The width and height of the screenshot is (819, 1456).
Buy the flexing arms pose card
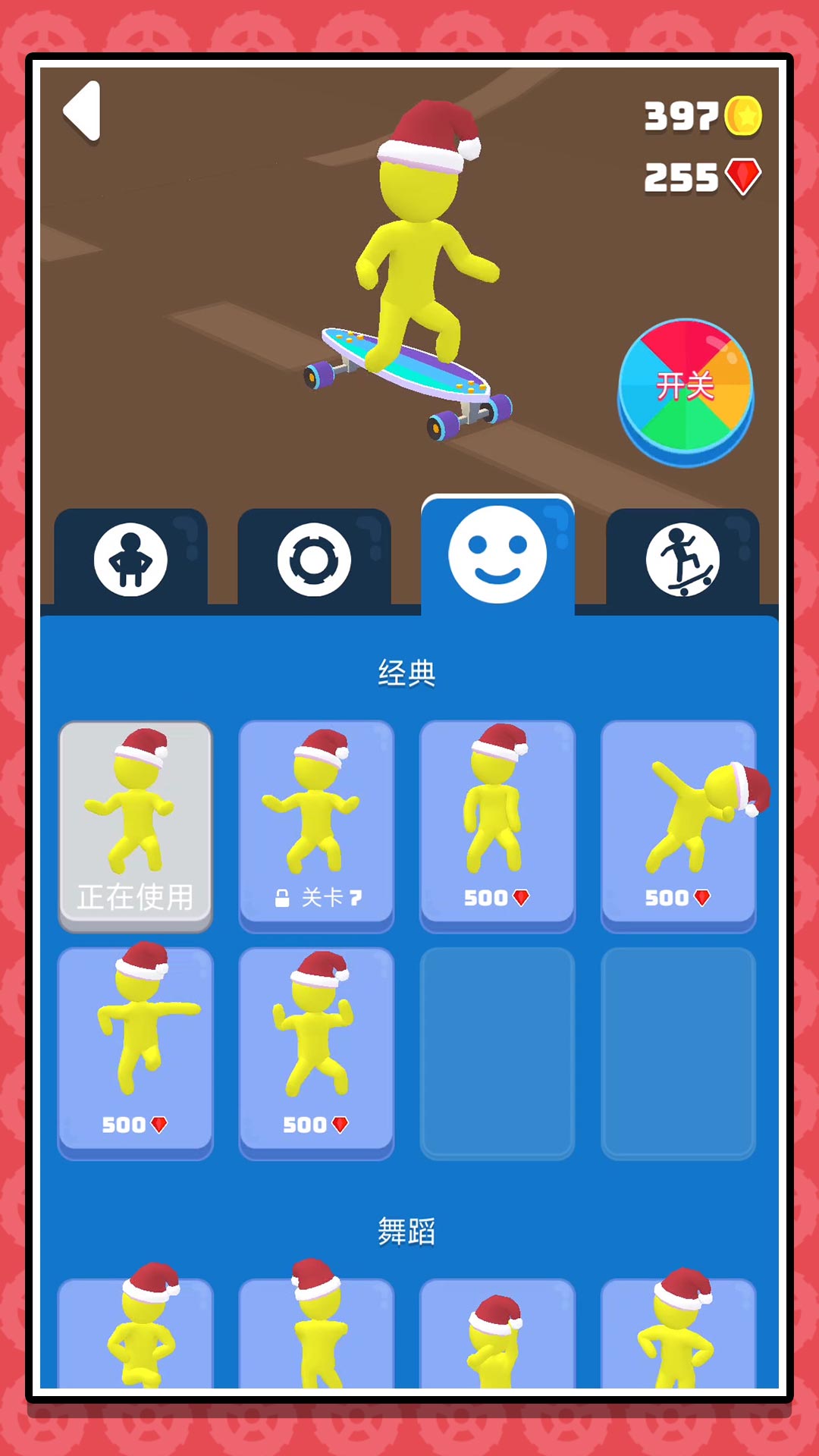(316, 1053)
